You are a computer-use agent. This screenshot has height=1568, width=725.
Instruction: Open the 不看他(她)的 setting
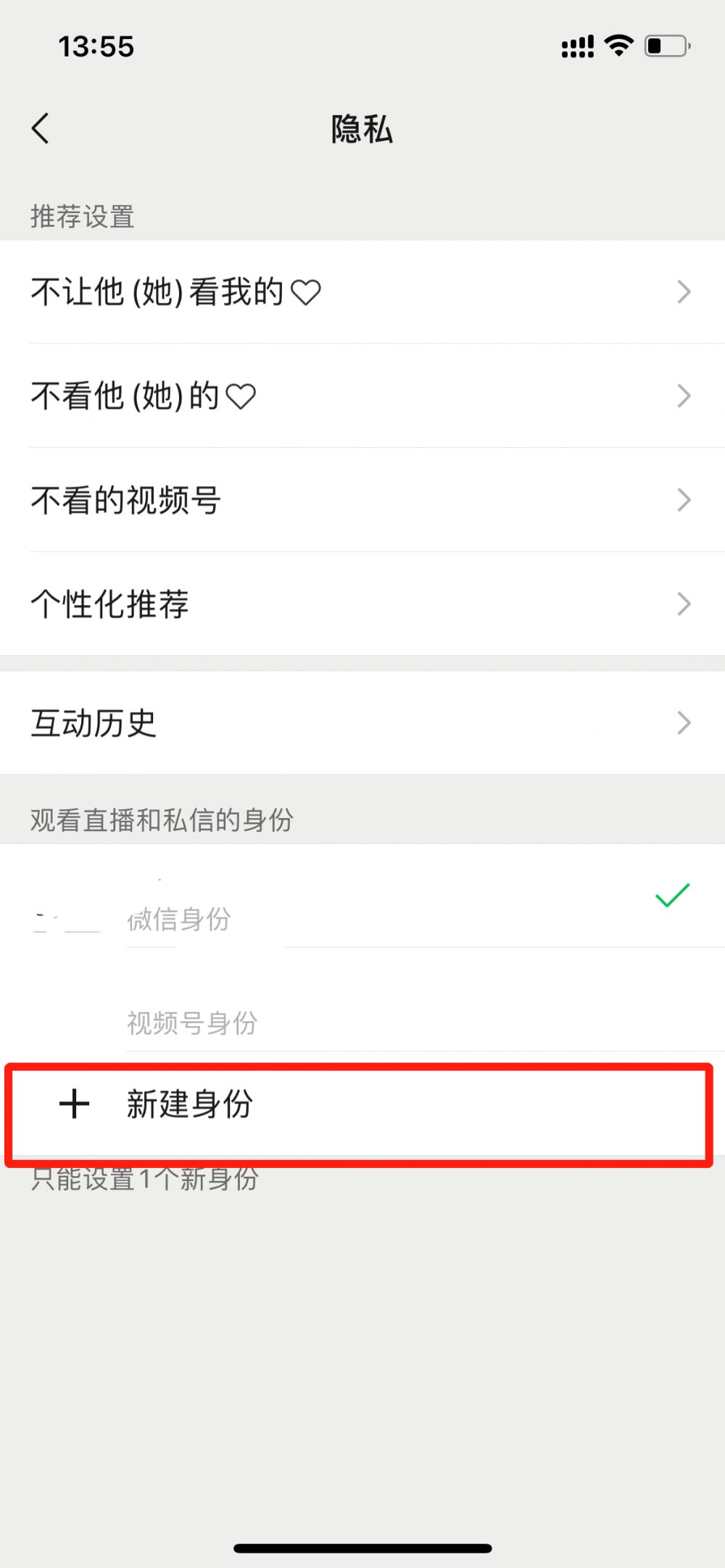tap(362, 395)
